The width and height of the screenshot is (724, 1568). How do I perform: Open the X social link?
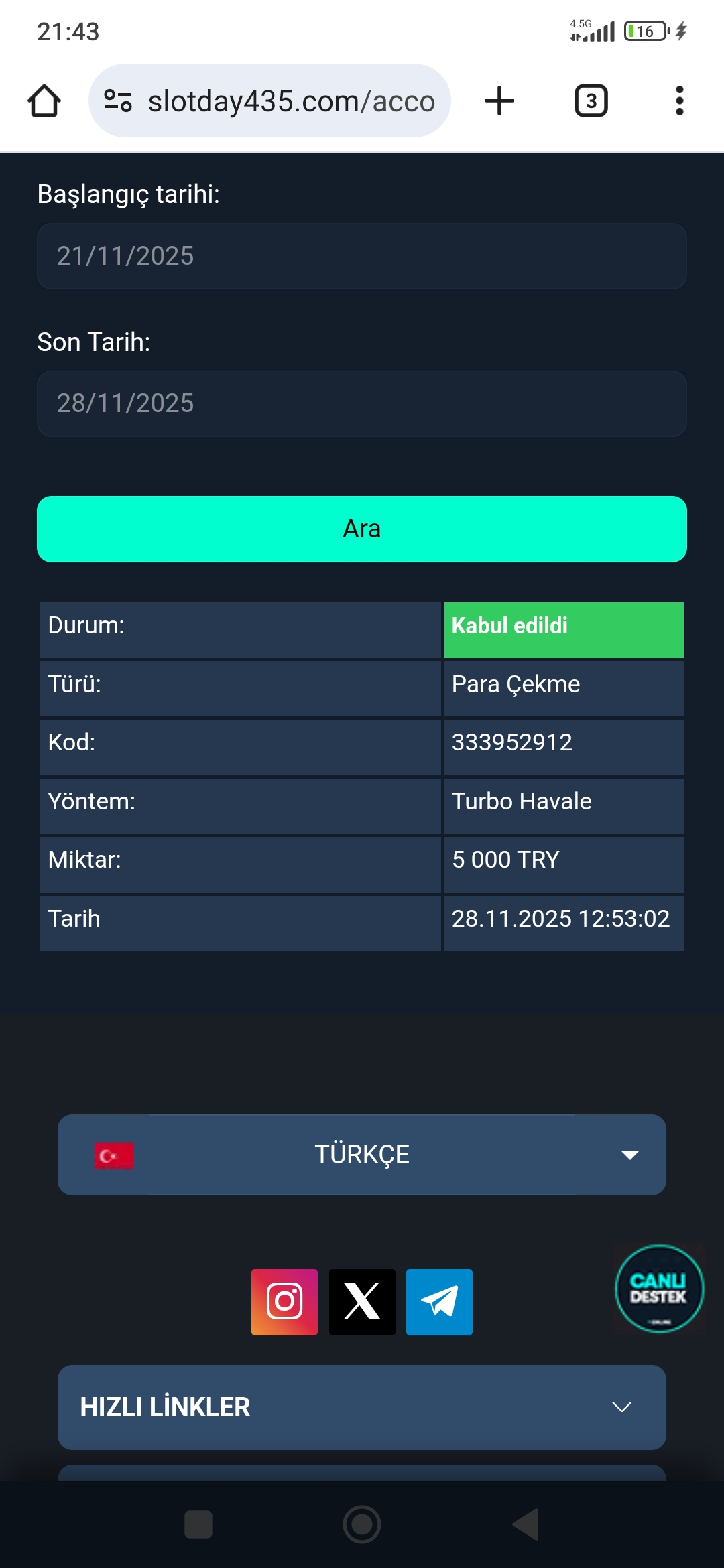[362, 1302]
